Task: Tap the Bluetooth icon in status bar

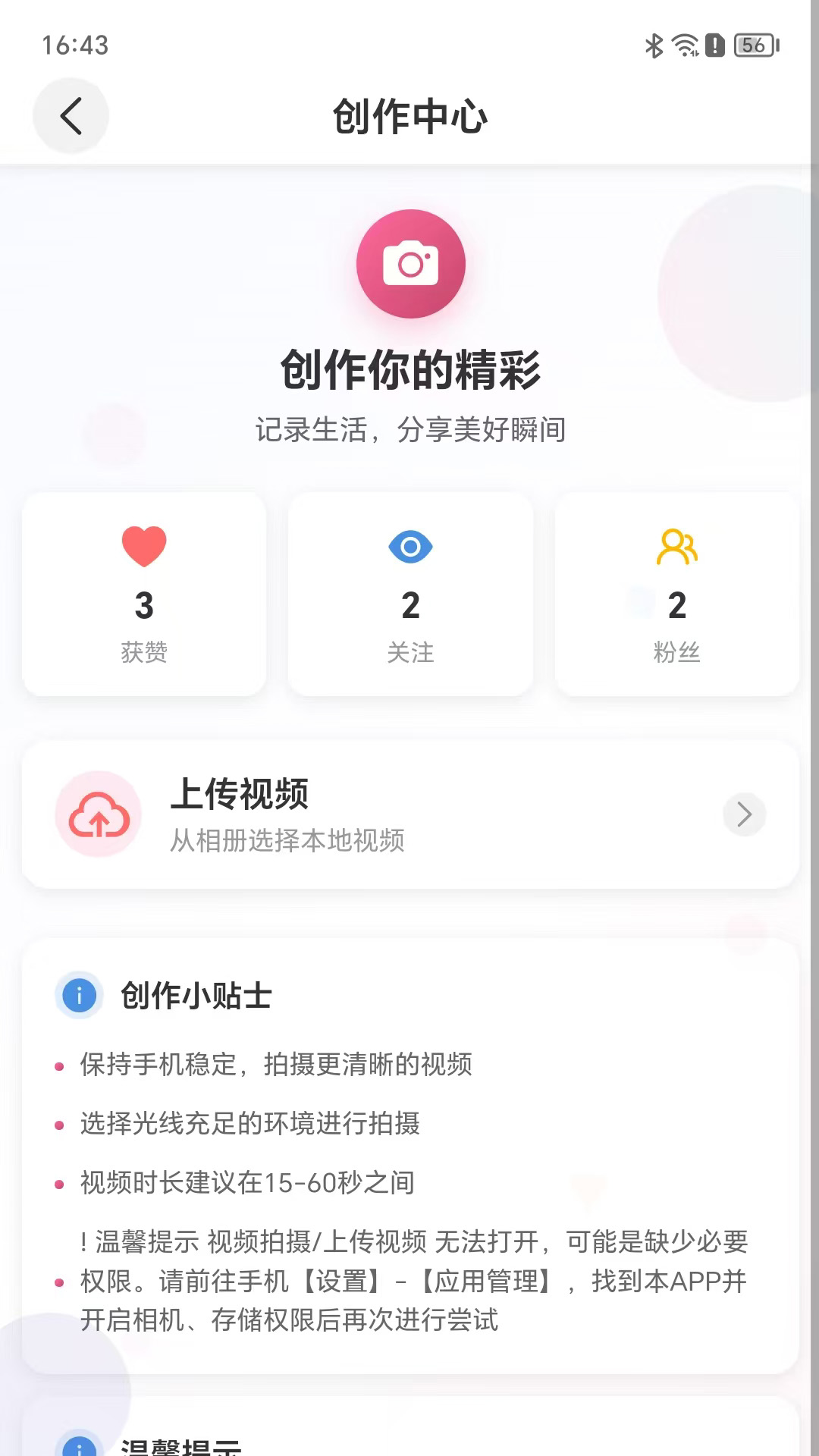Action: coord(654,45)
